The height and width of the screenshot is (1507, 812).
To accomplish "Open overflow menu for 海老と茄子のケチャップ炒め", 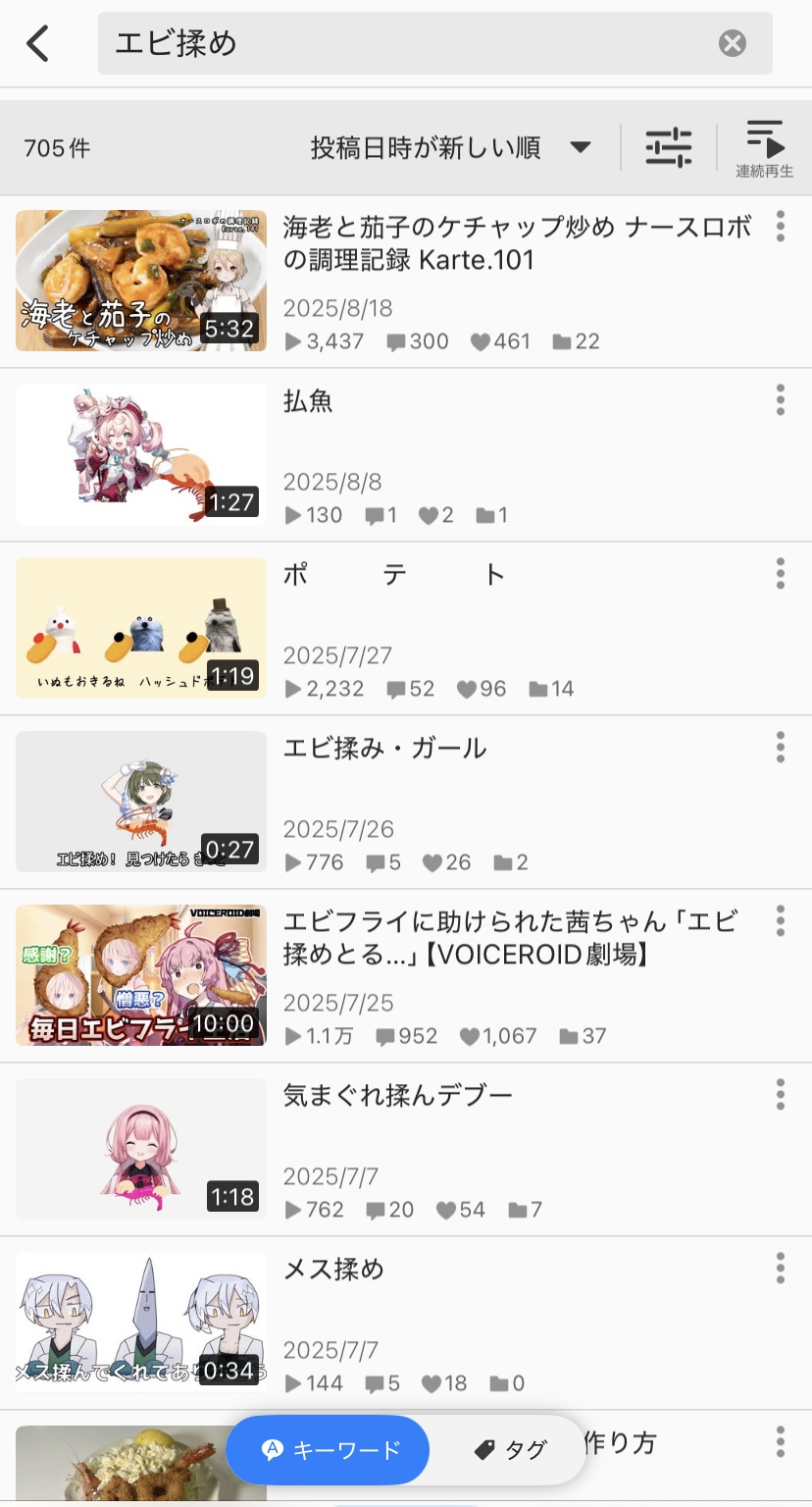I will [x=781, y=227].
